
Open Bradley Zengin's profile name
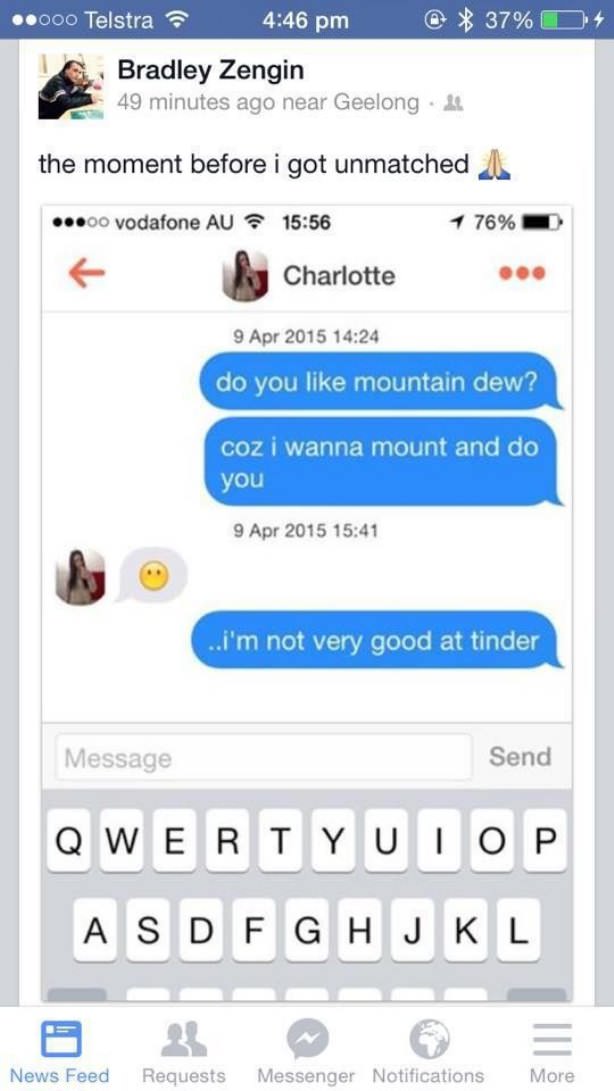[210, 70]
